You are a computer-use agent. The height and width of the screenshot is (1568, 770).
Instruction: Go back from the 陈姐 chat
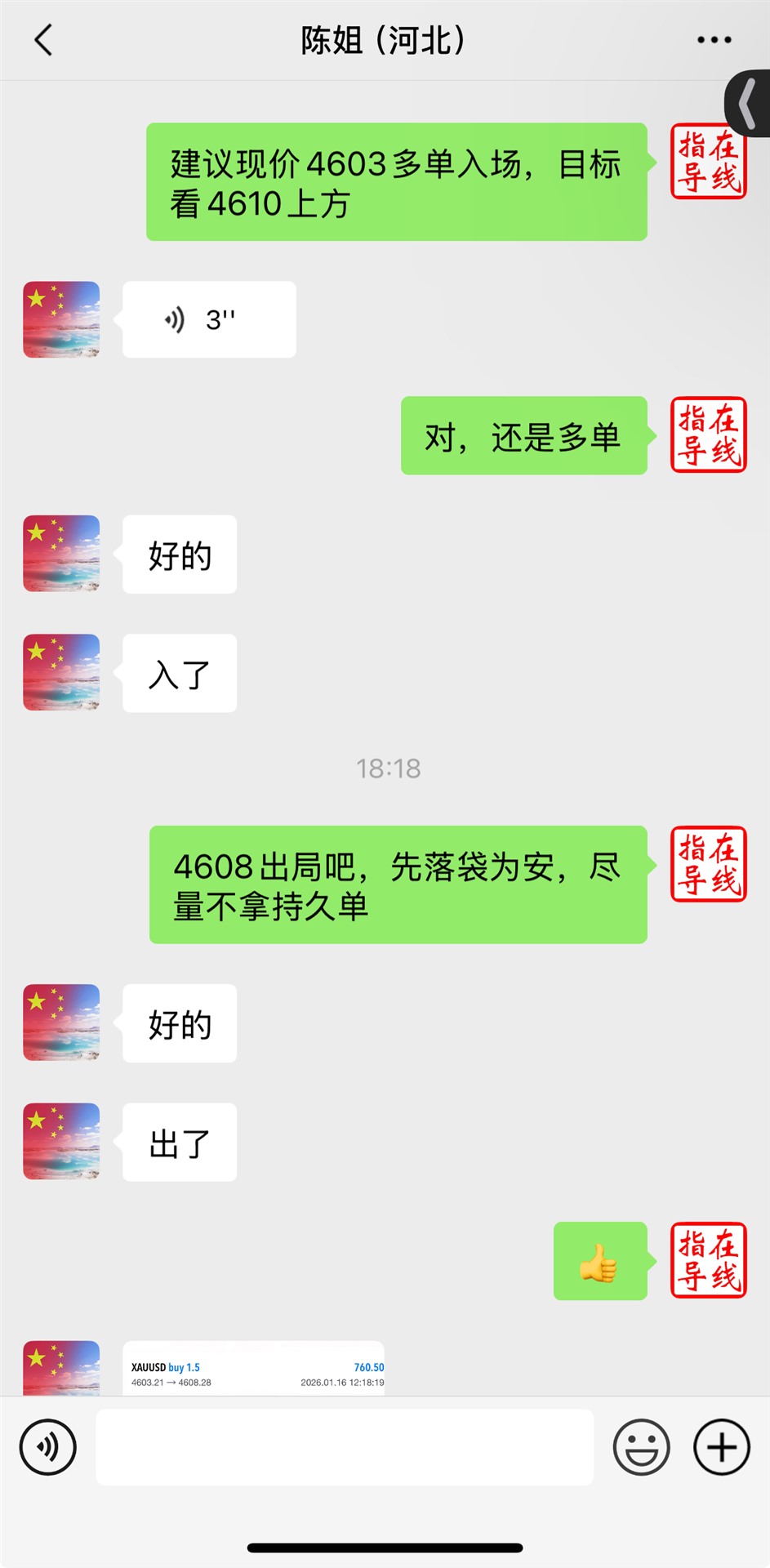[43, 40]
